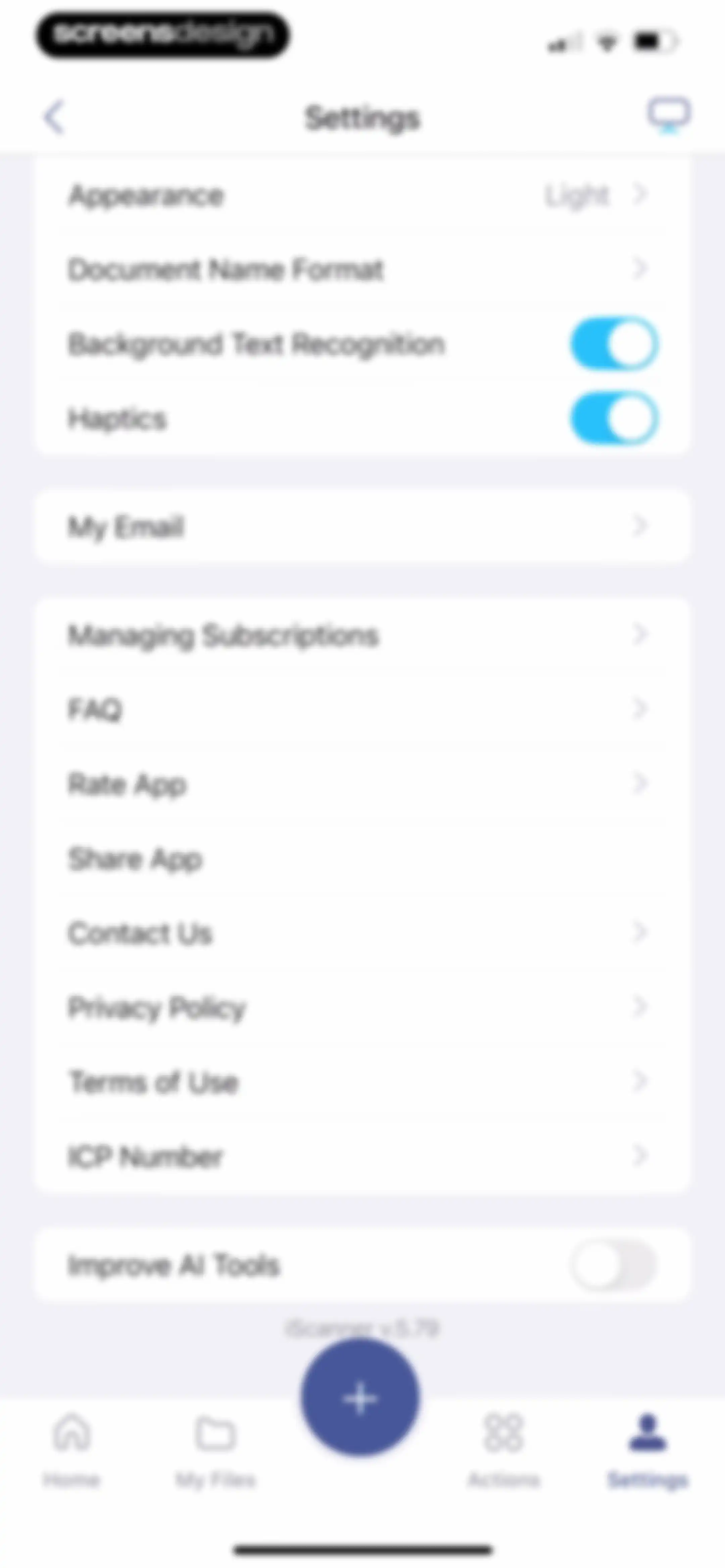725x1568 pixels.
Task: Select Rate App
Action: [362, 783]
